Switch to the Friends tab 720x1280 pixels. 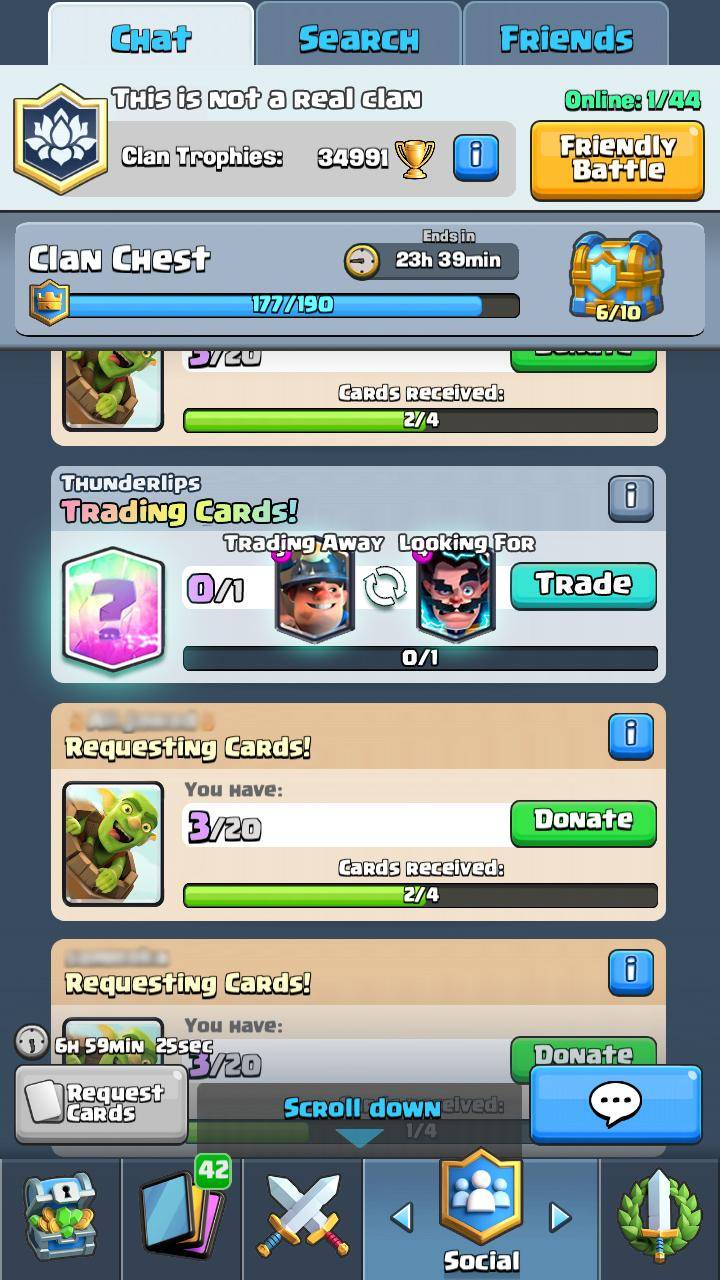coord(565,38)
